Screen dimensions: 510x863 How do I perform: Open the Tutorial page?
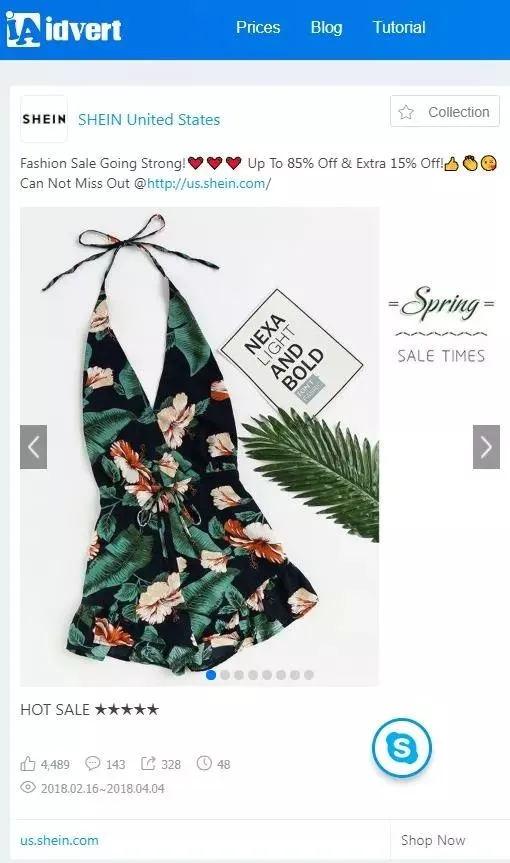[399, 28]
